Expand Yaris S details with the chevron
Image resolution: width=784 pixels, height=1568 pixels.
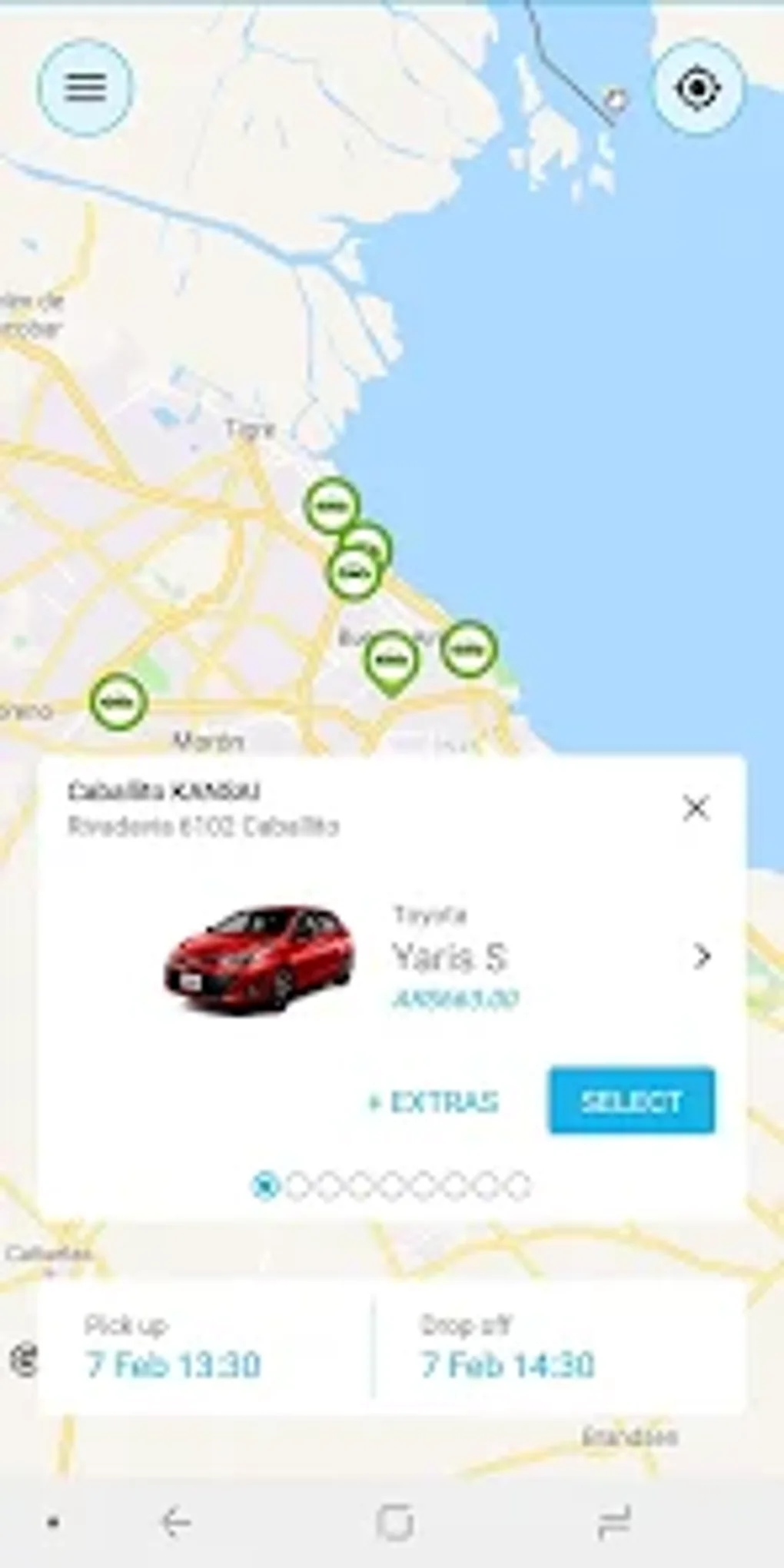tap(702, 956)
